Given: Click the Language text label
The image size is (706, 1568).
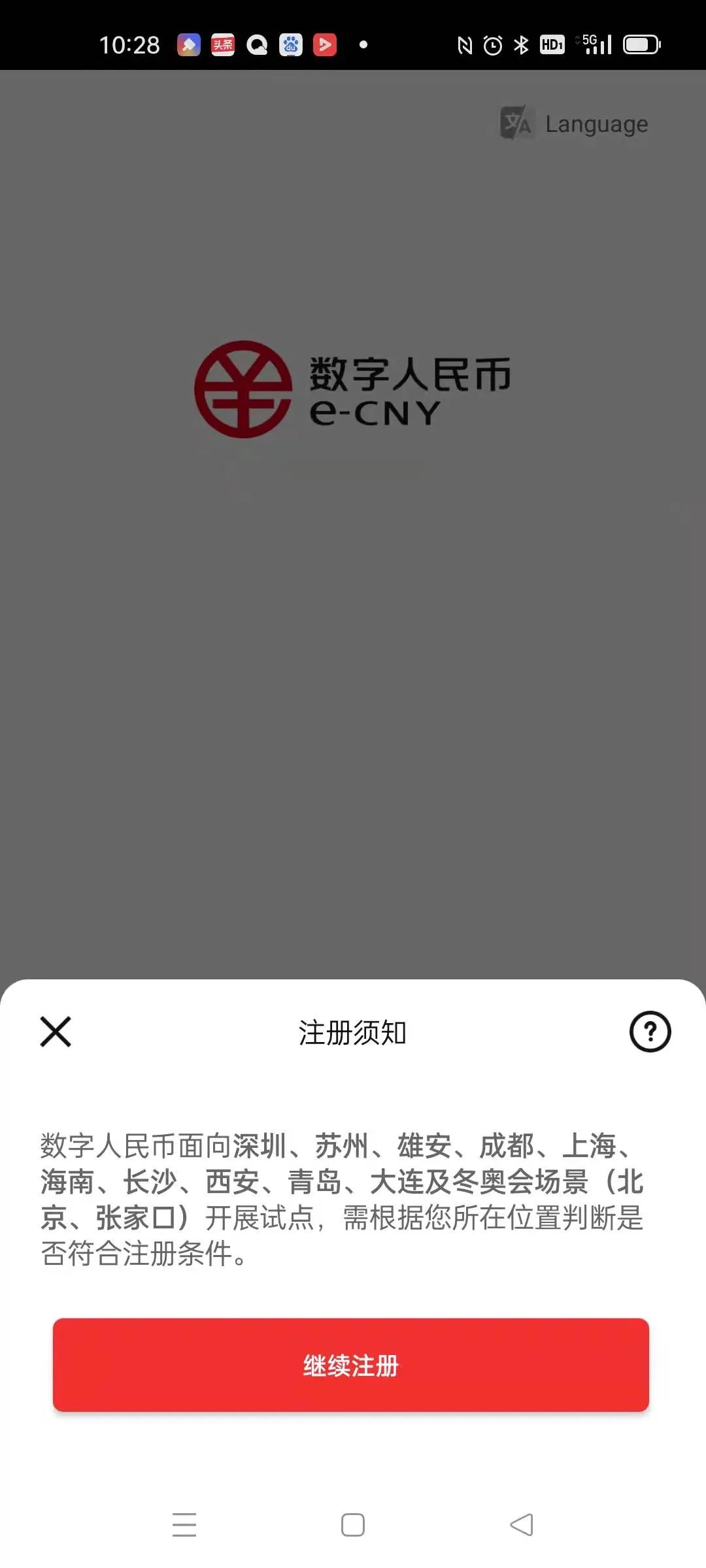Looking at the screenshot, I should tap(596, 123).
